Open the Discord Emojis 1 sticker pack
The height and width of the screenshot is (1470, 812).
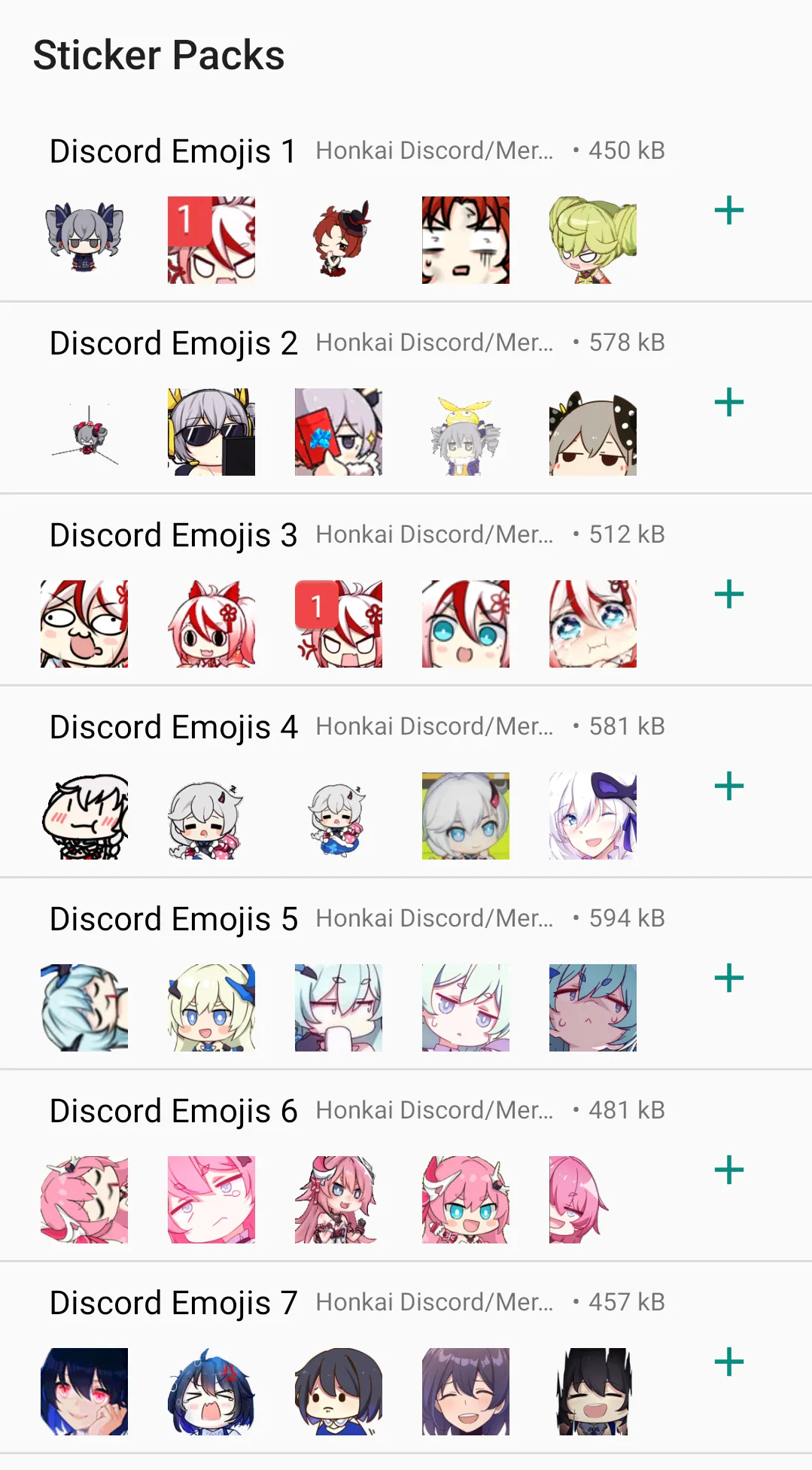coord(406,206)
